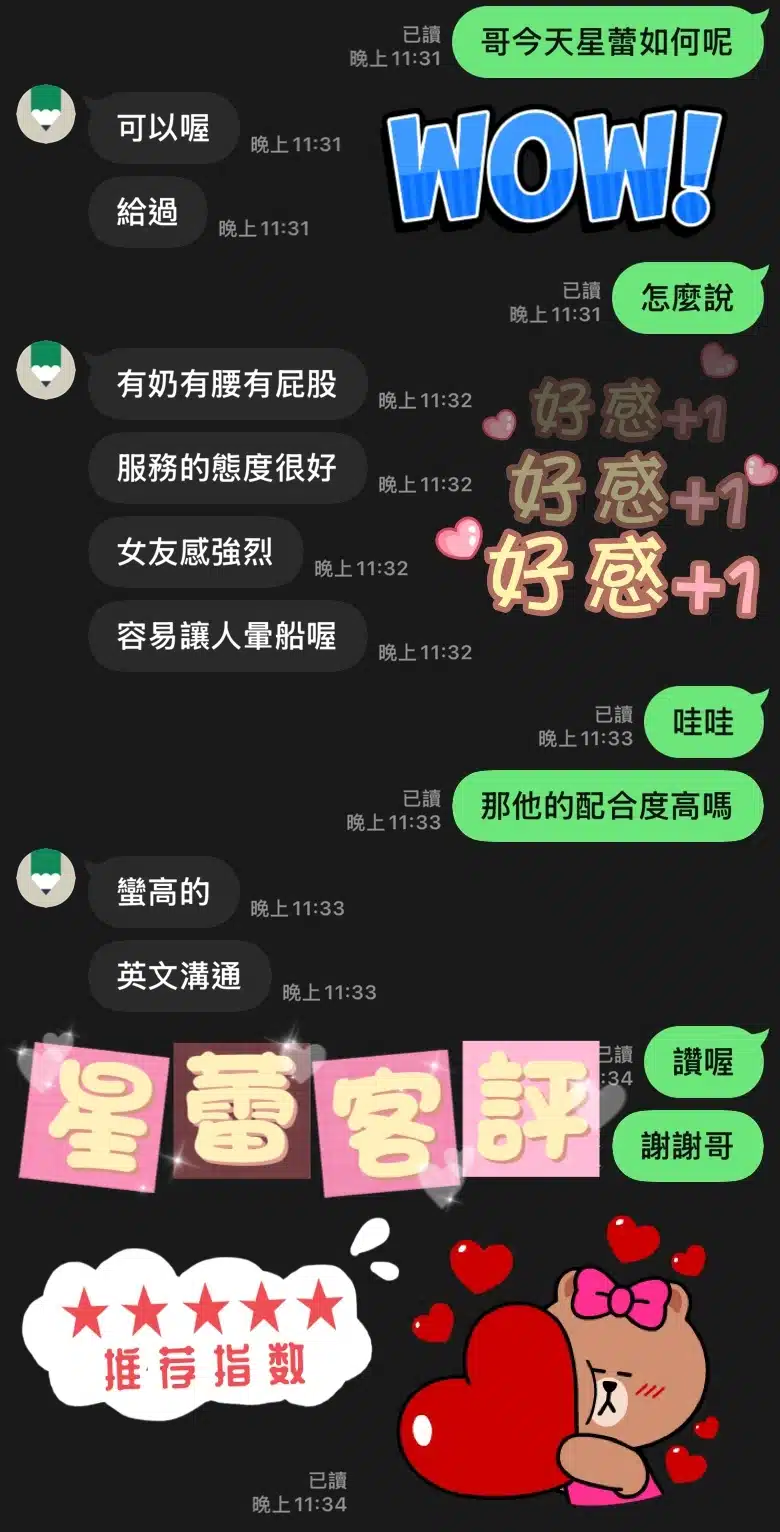Tap the 晚上11:31 timestamp beside 給過
The image size is (780, 1532).
click(264, 226)
